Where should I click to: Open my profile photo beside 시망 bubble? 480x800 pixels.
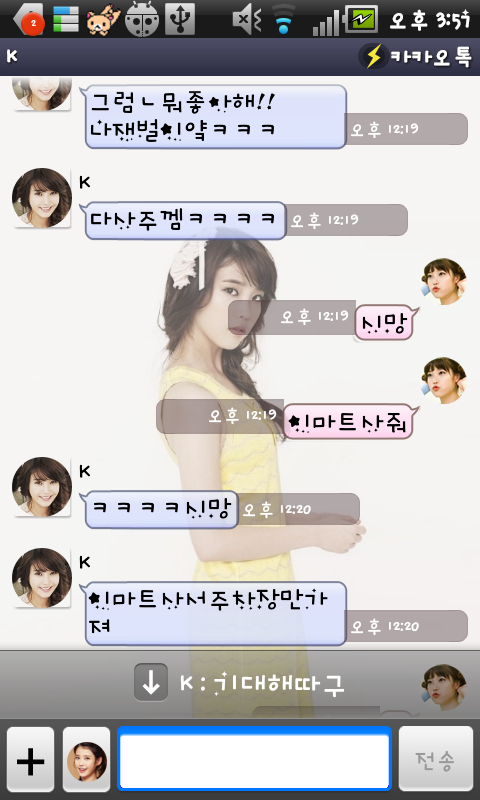443,281
